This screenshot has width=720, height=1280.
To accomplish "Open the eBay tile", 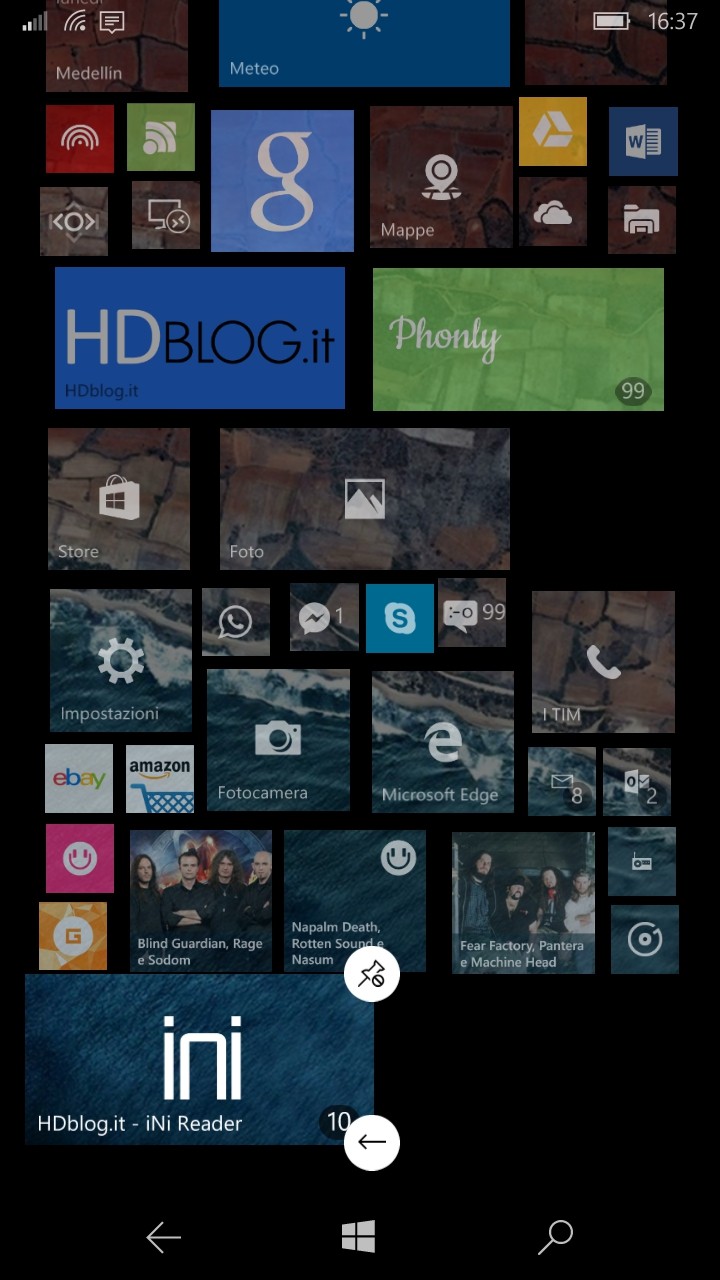I will coord(79,778).
